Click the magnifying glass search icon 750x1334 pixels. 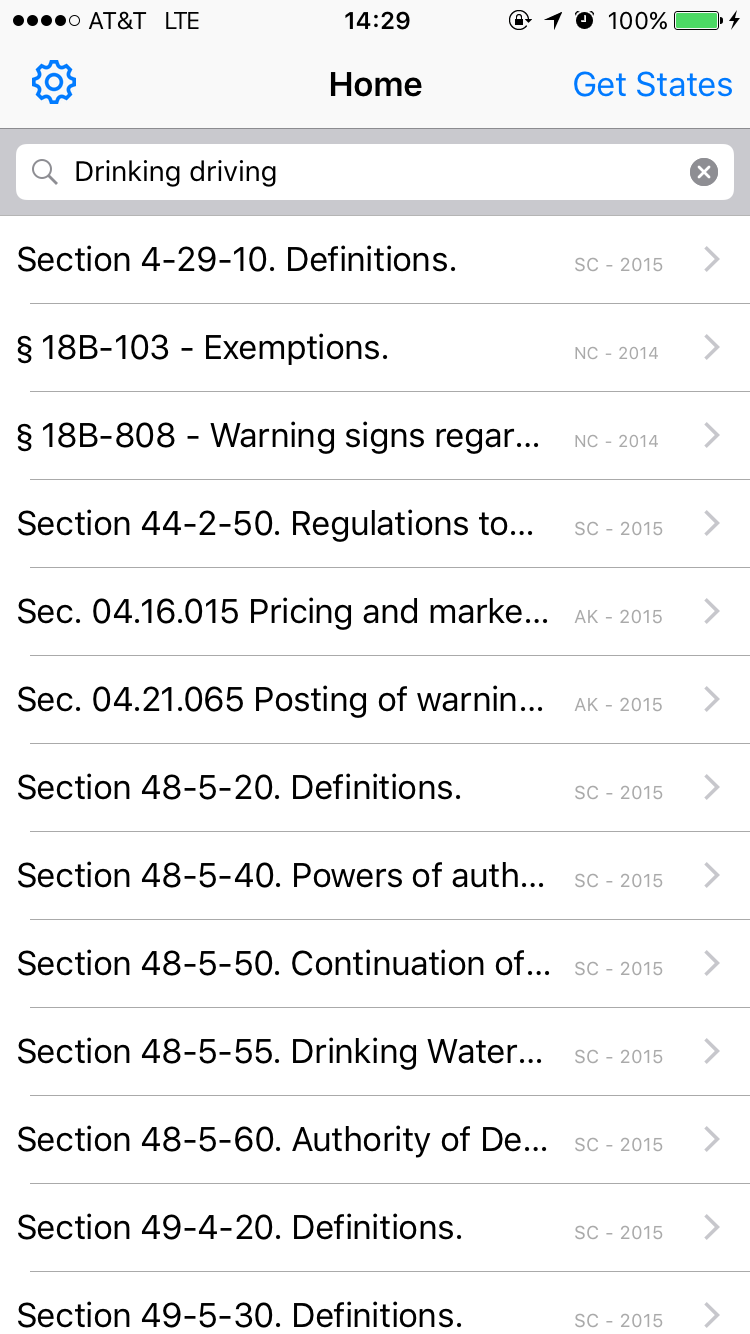pos(44,171)
